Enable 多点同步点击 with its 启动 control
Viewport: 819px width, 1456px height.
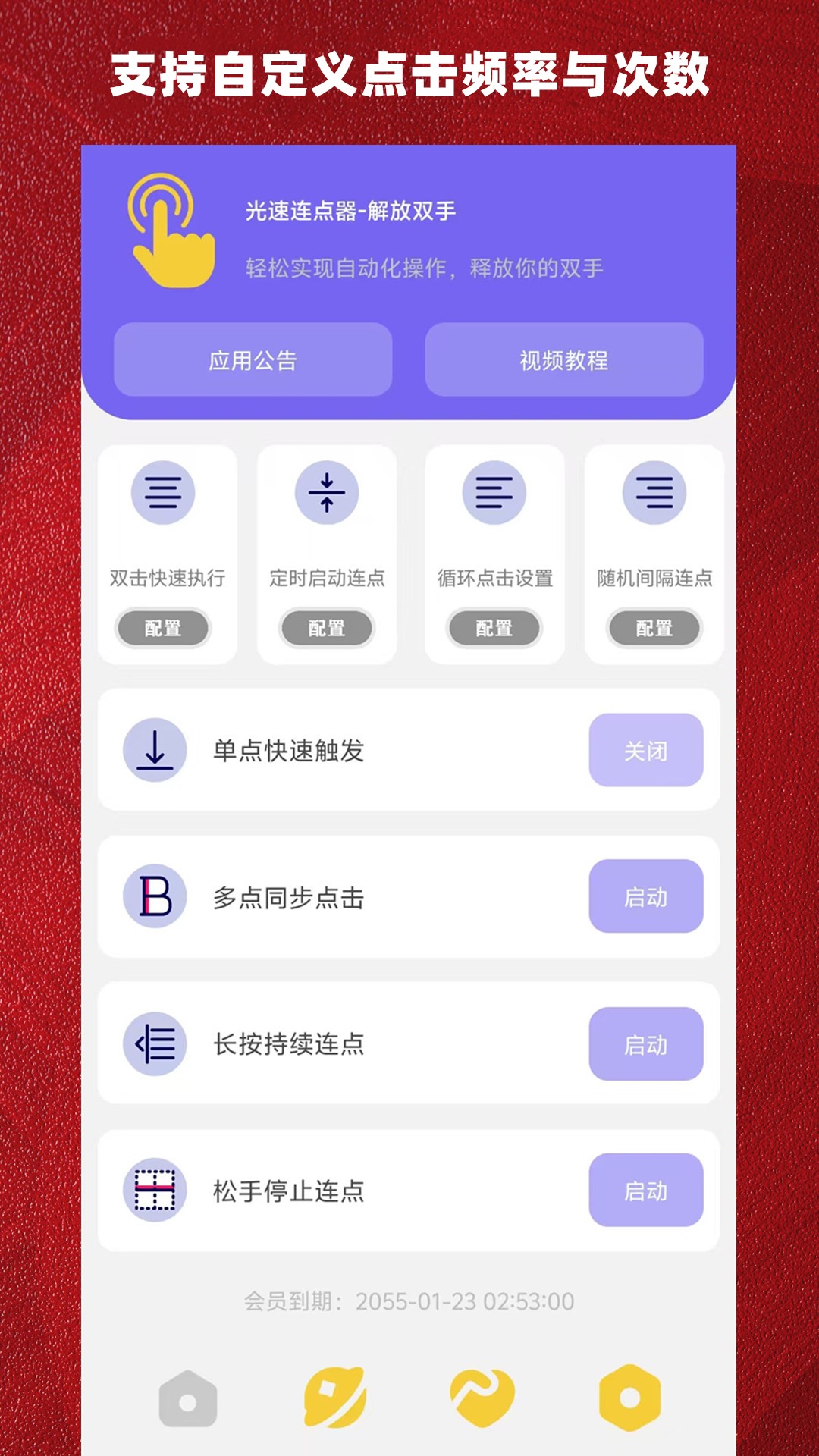coord(646,897)
